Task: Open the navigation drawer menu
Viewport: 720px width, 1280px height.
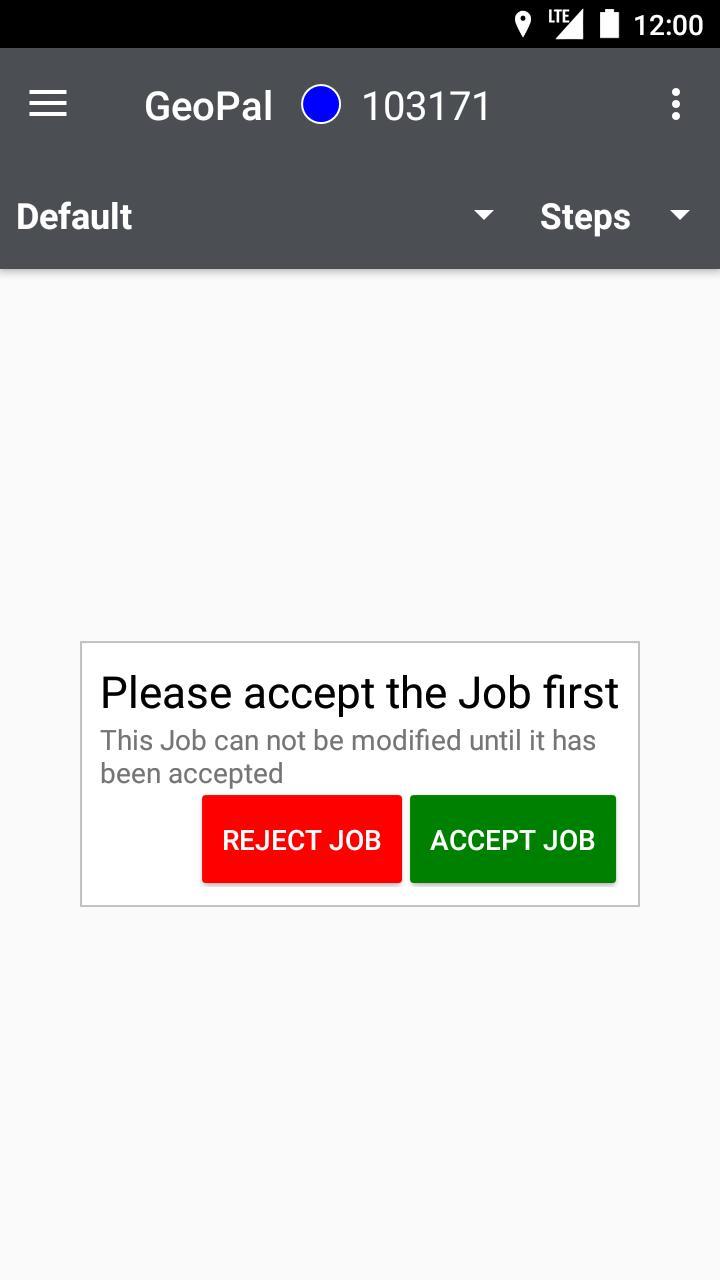Action: pos(47,103)
